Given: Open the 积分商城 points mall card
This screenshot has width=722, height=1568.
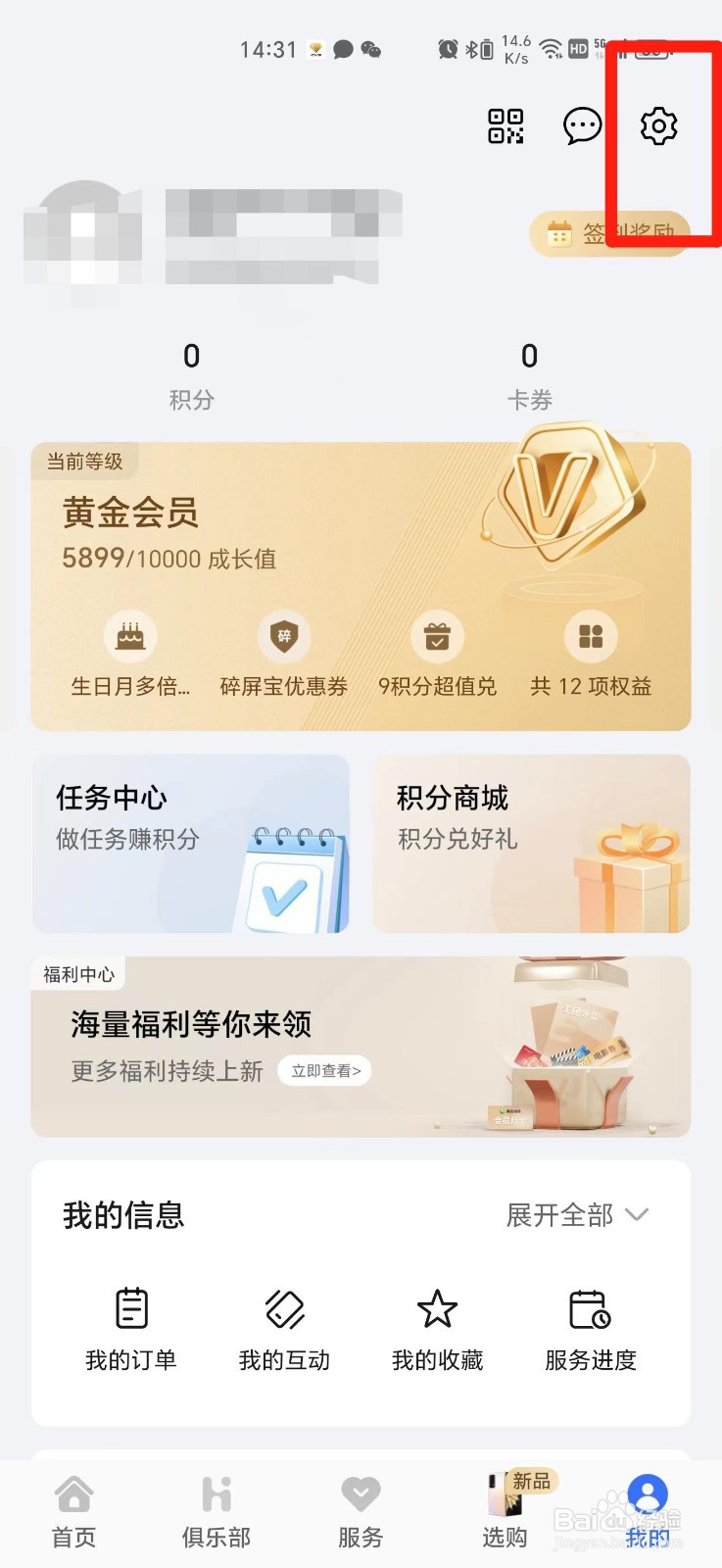Looking at the screenshot, I should tap(530, 843).
